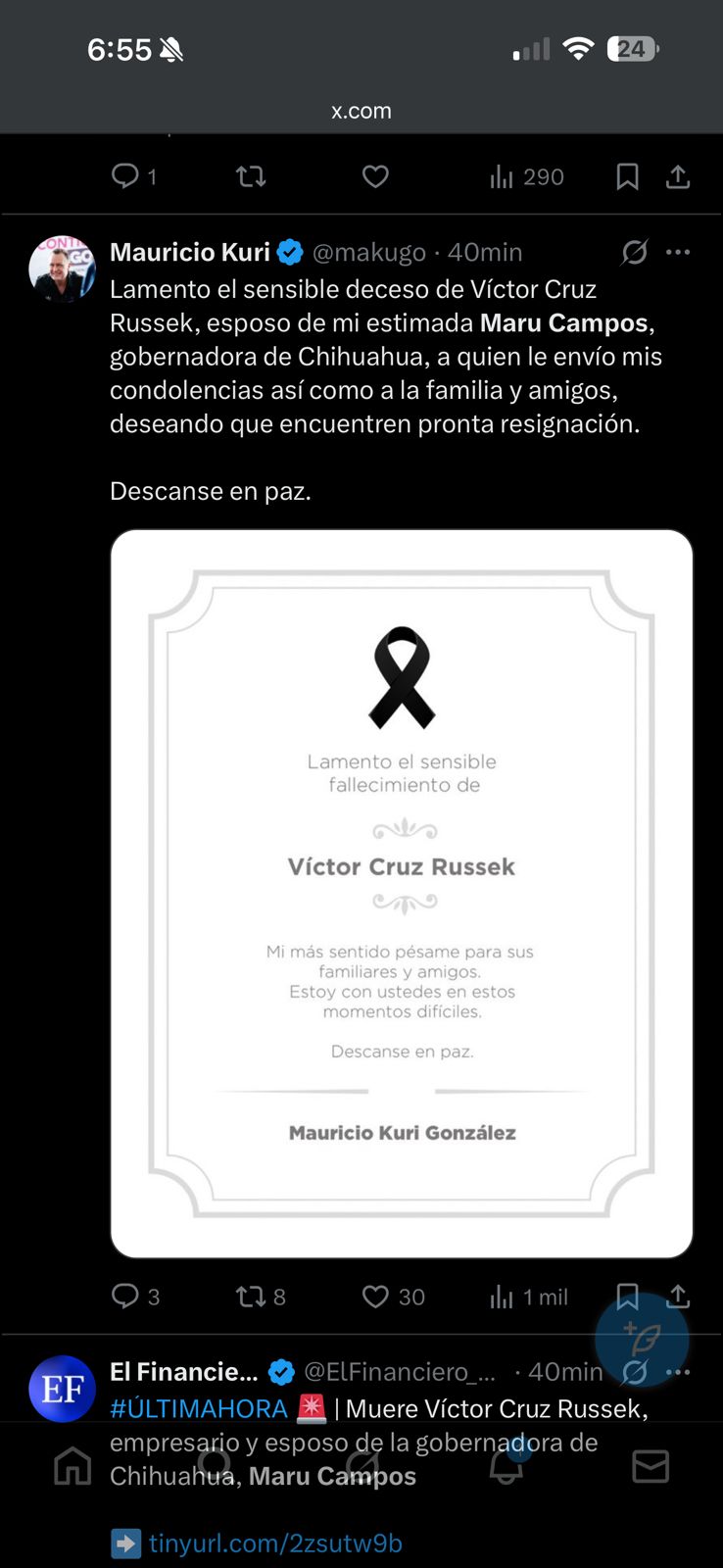Open Mauricio Kuri's profile picture
The image size is (723, 1568).
[63, 268]
